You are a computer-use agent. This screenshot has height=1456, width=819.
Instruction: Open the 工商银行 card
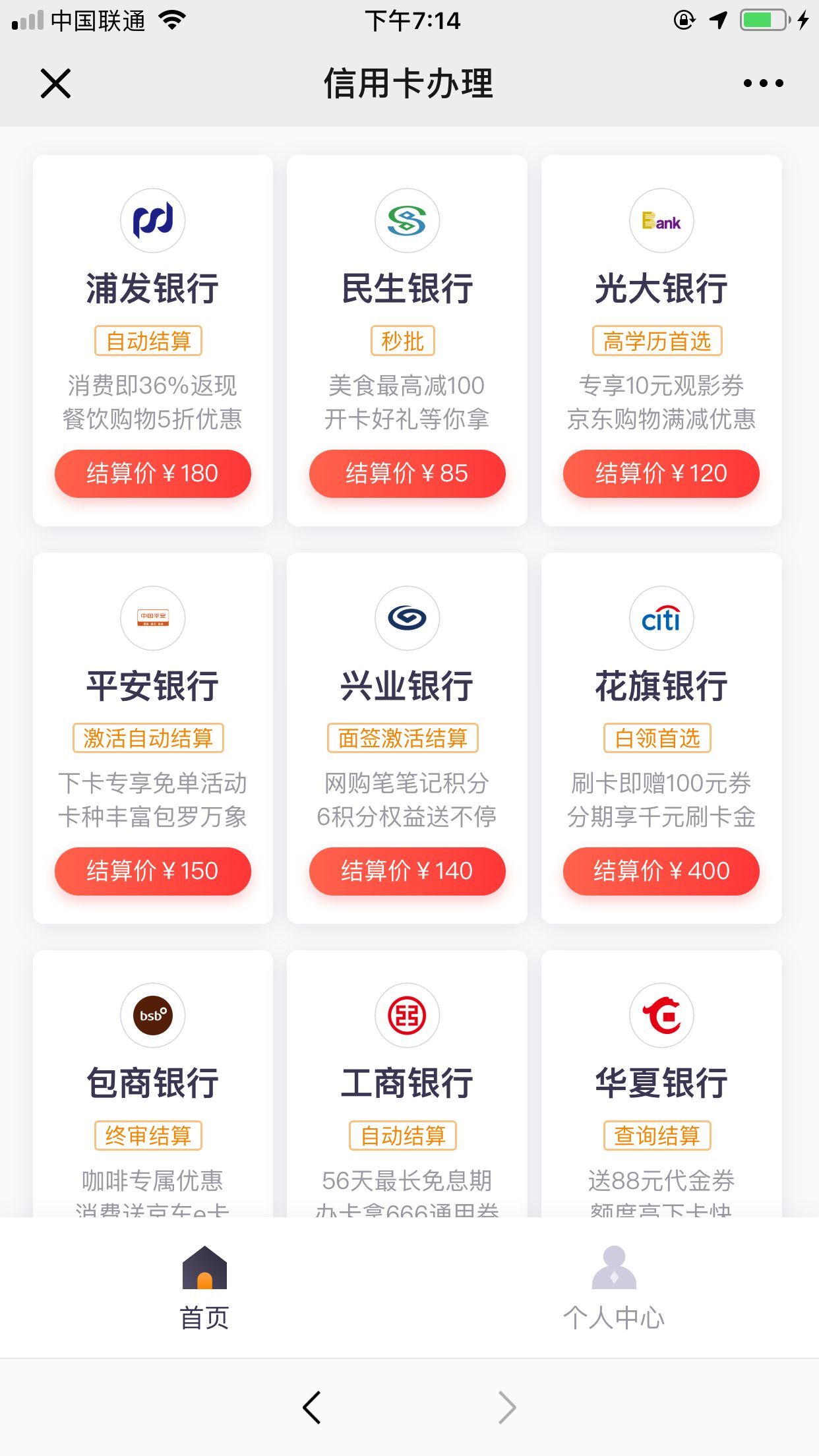tap(407, 1083)
